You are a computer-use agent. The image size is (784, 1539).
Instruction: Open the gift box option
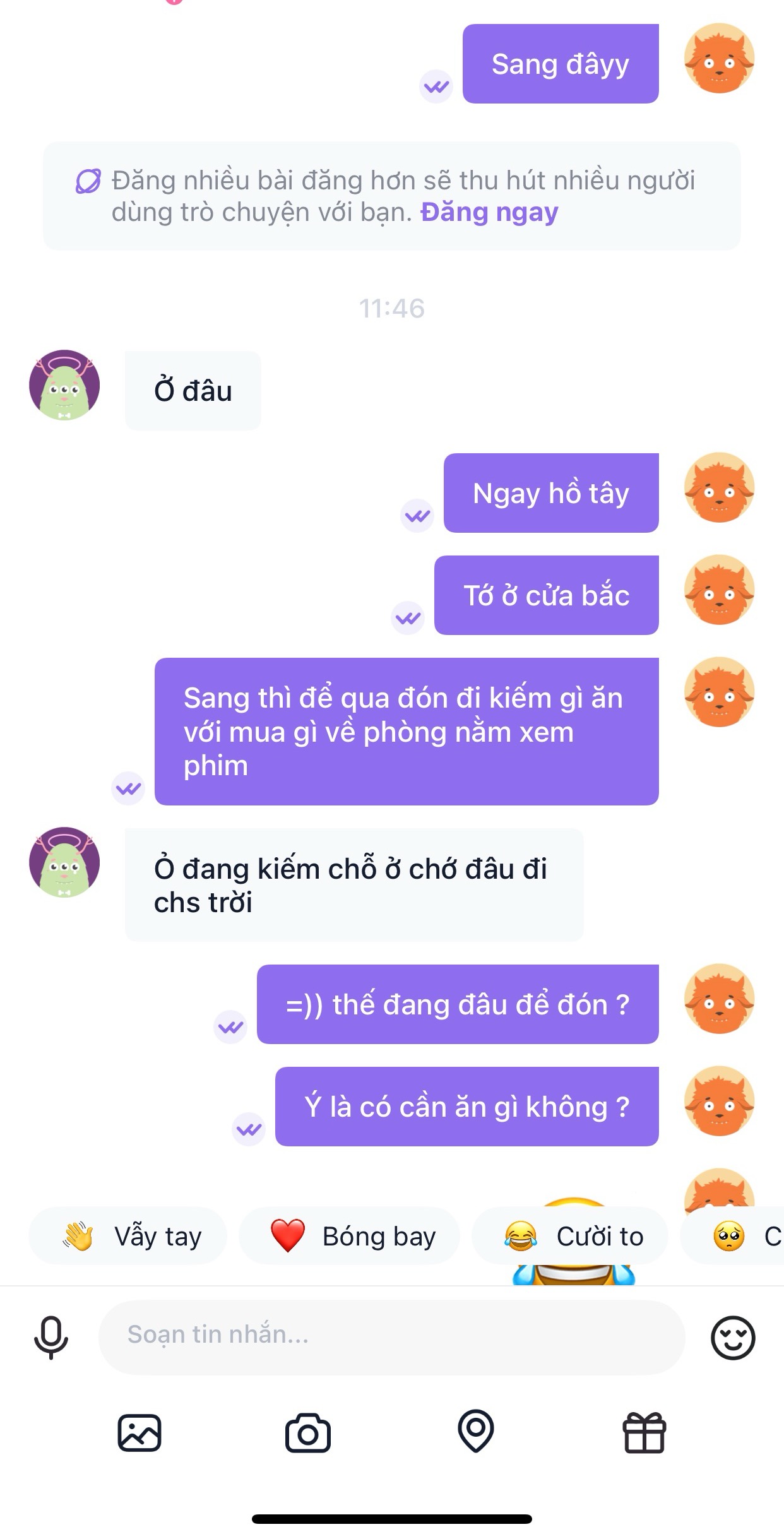644,1432
